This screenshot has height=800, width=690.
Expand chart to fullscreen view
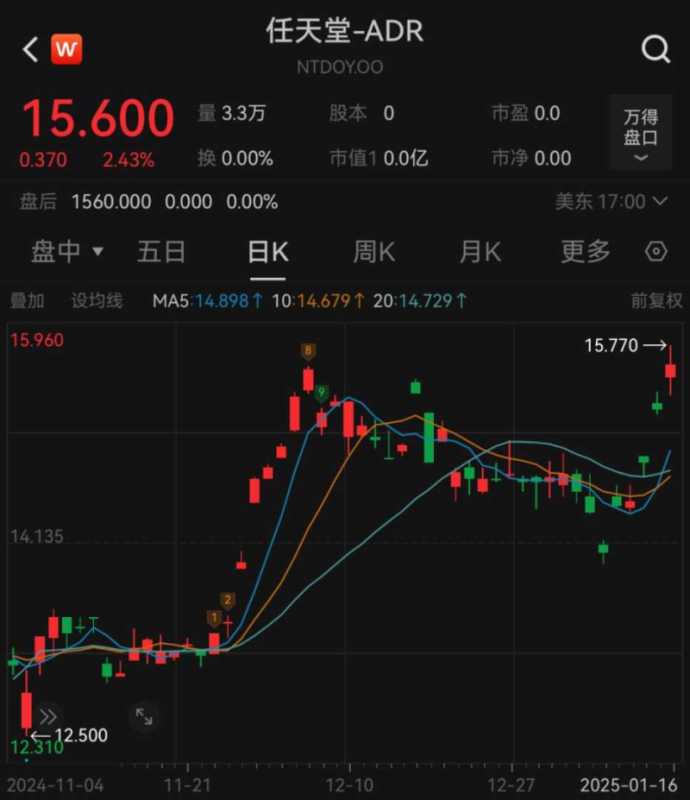(144, 716)
